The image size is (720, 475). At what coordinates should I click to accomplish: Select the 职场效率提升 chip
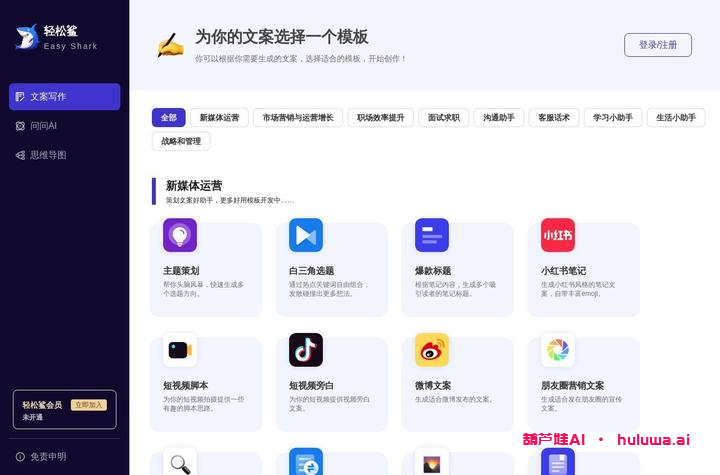(x=380, y=118)
